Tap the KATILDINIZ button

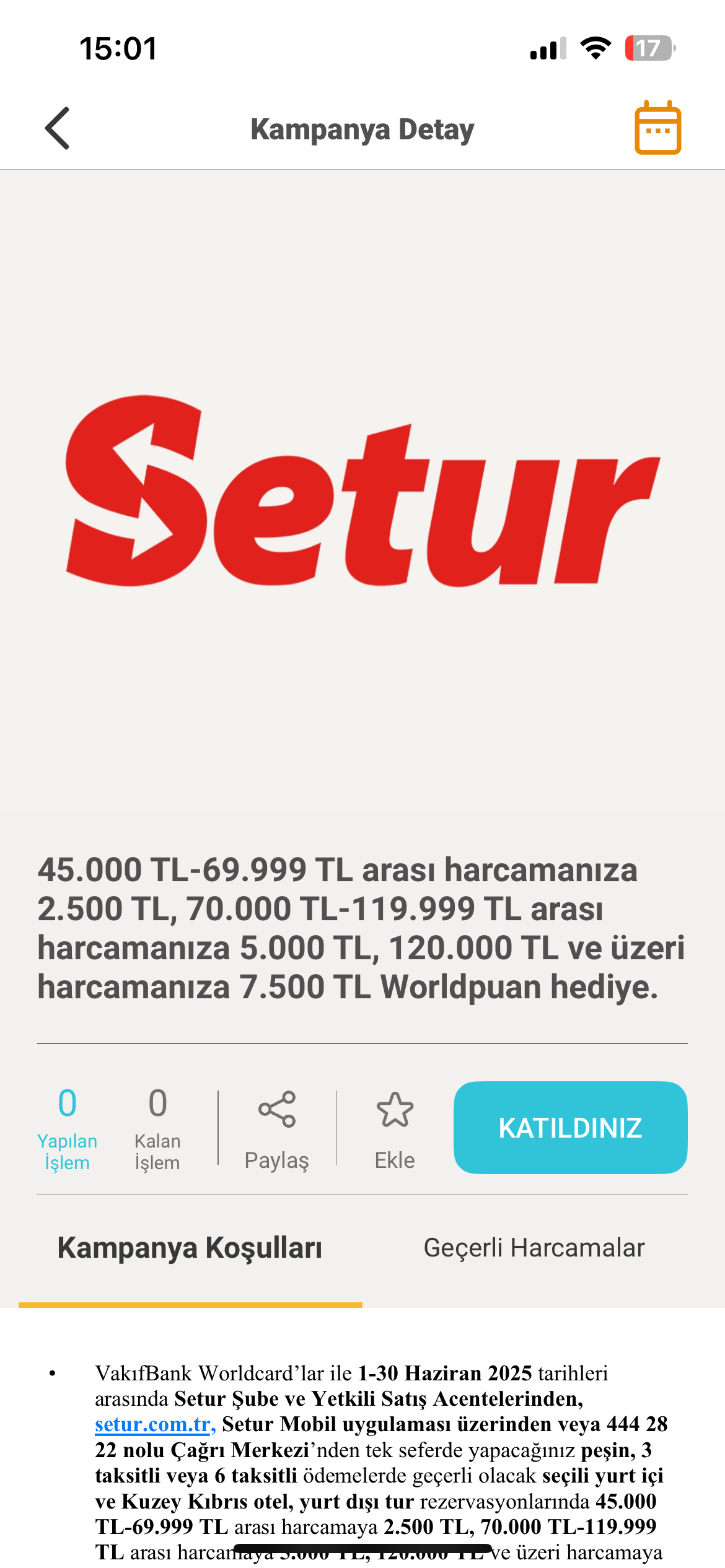[570, 1128]
